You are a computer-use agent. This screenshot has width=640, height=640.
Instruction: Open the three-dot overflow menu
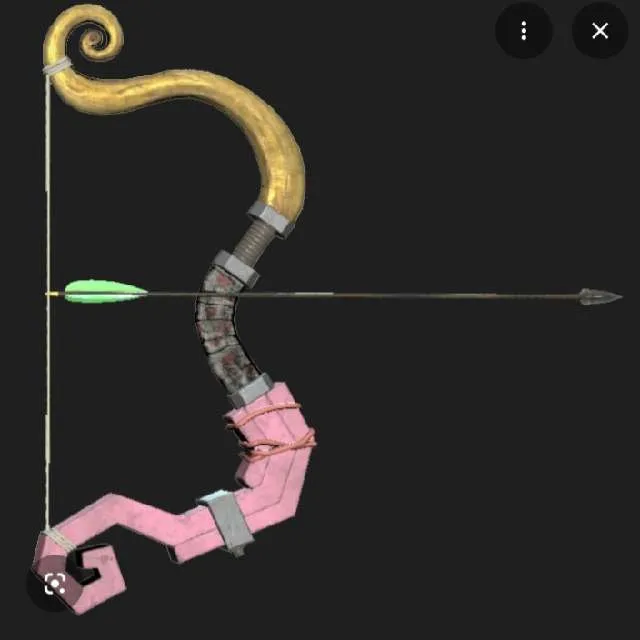point(523,31)
